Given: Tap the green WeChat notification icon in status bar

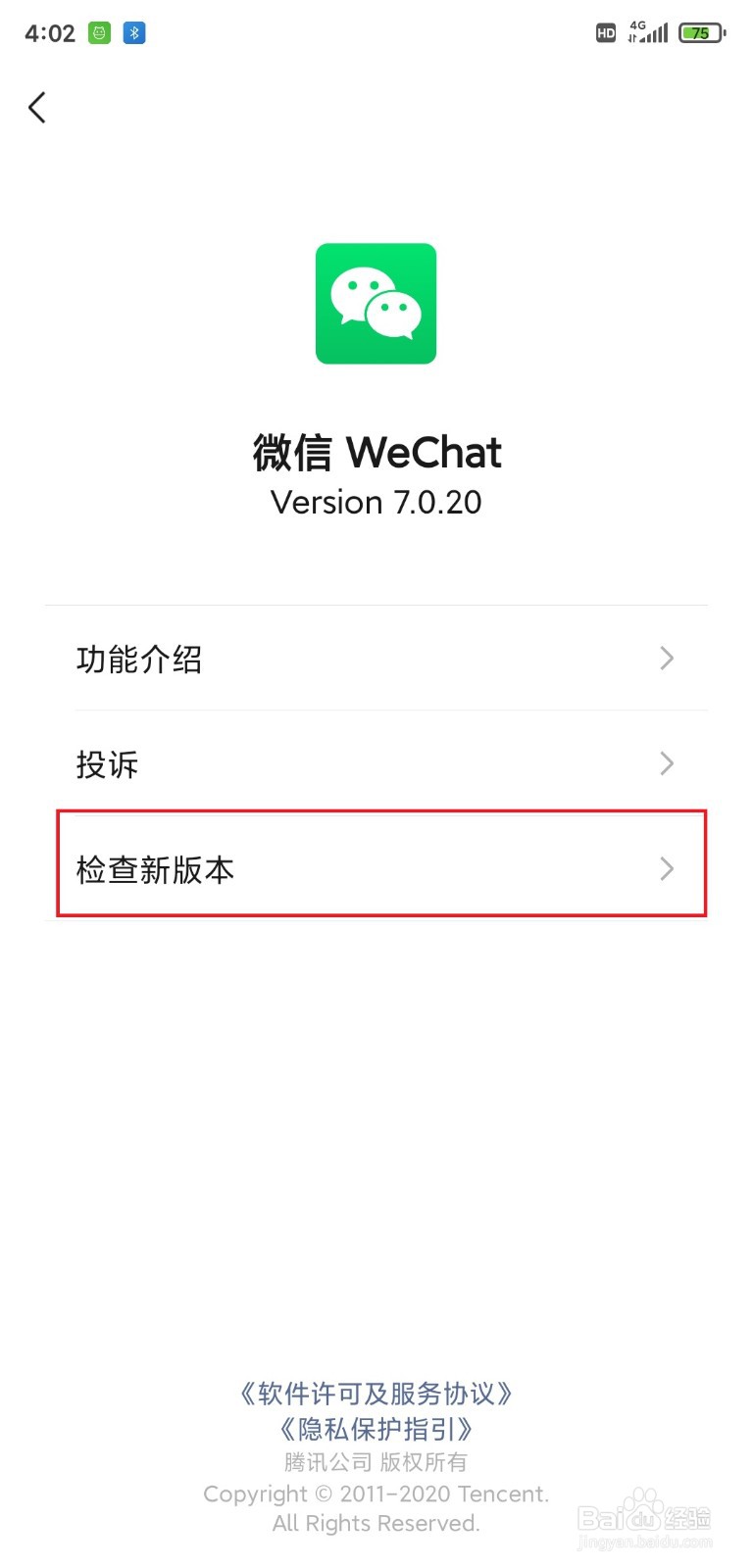Looking at the screenshot, I should pyautogui.click(x=98, y=32).
